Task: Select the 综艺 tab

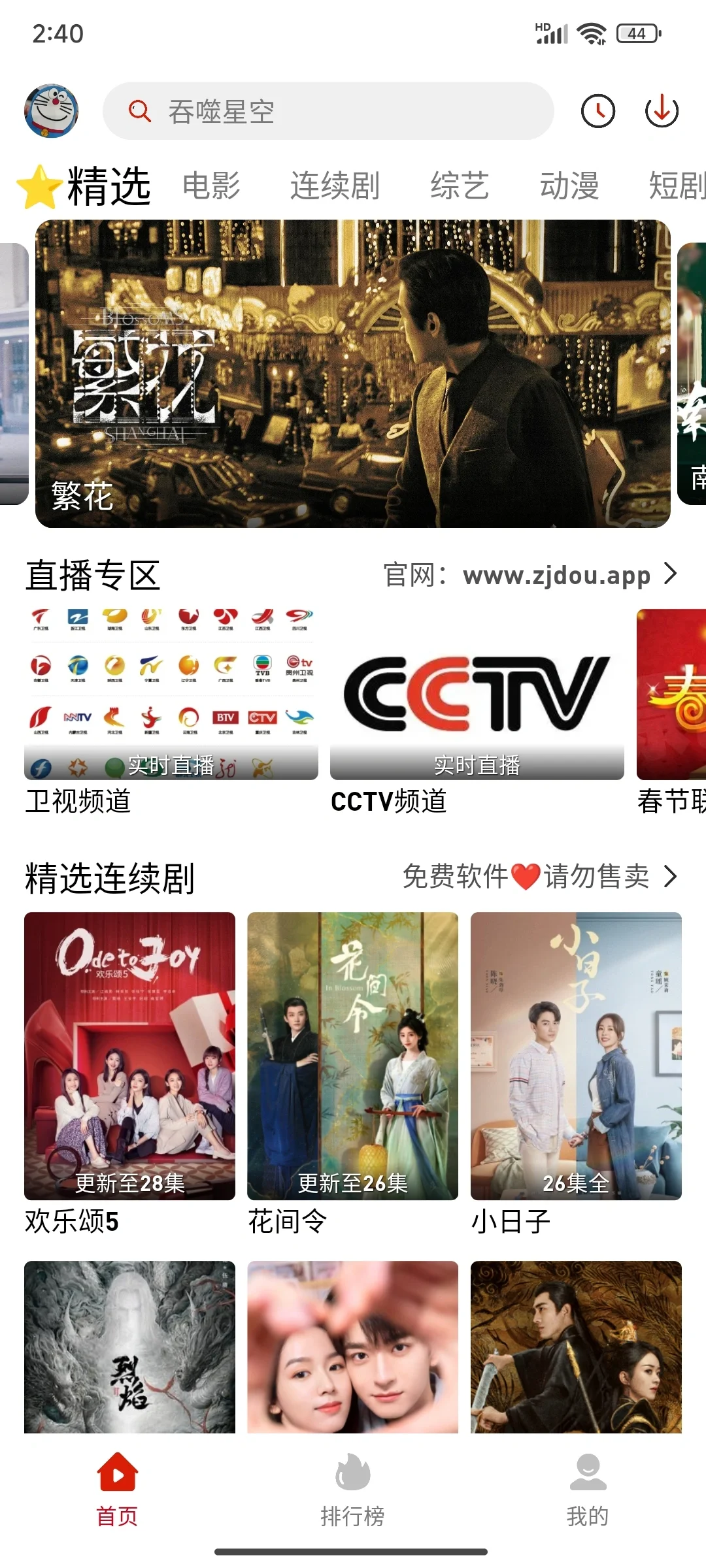Action: point(460,186)
